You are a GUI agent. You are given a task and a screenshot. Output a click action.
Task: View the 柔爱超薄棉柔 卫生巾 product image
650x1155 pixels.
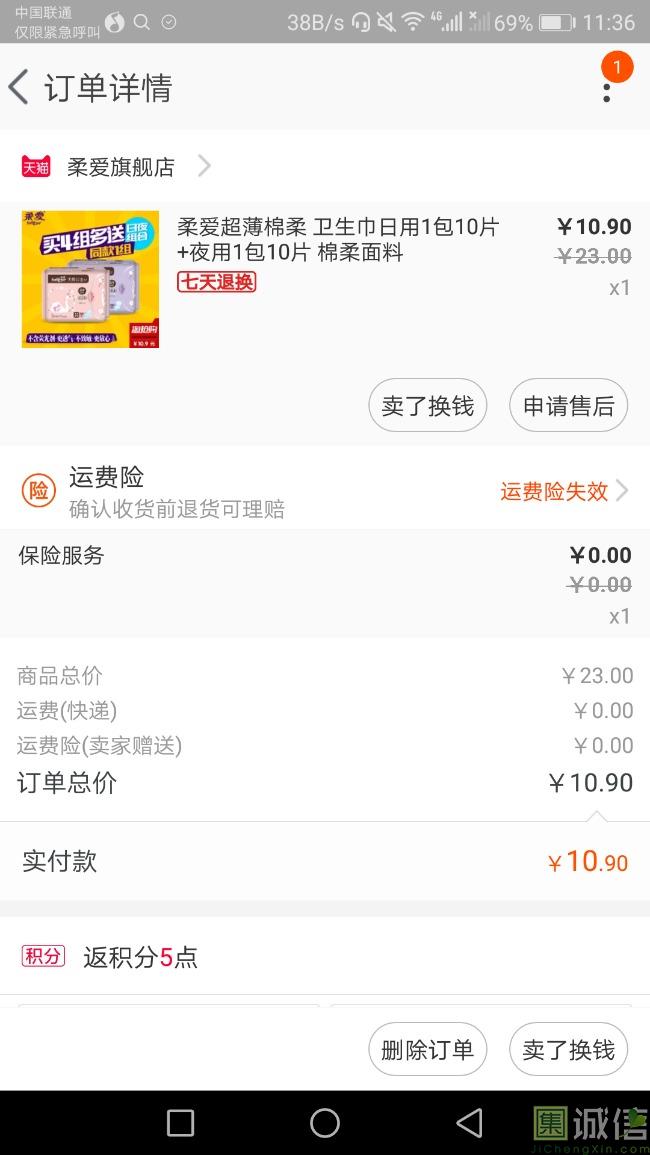click(90, 279)
